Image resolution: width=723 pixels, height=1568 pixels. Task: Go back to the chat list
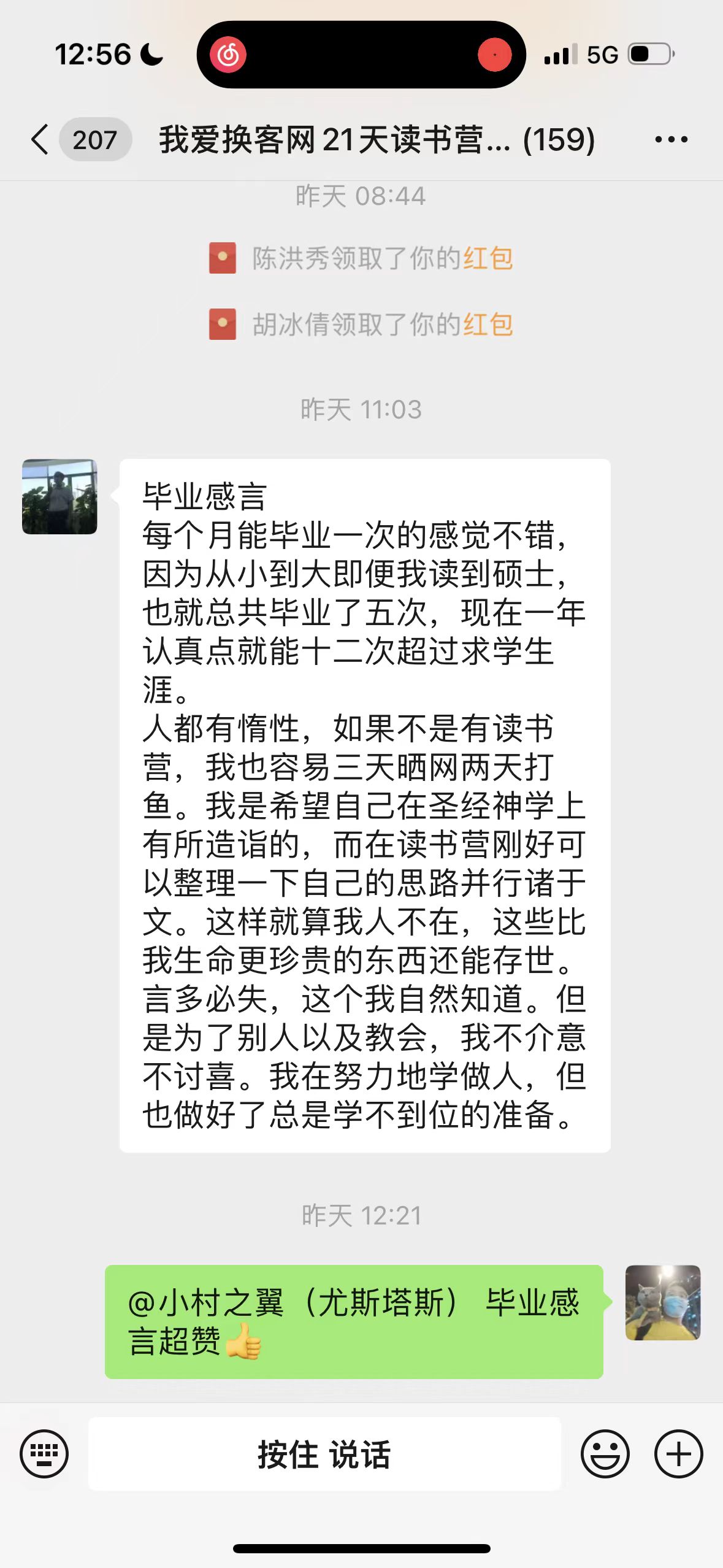(40, 139)
